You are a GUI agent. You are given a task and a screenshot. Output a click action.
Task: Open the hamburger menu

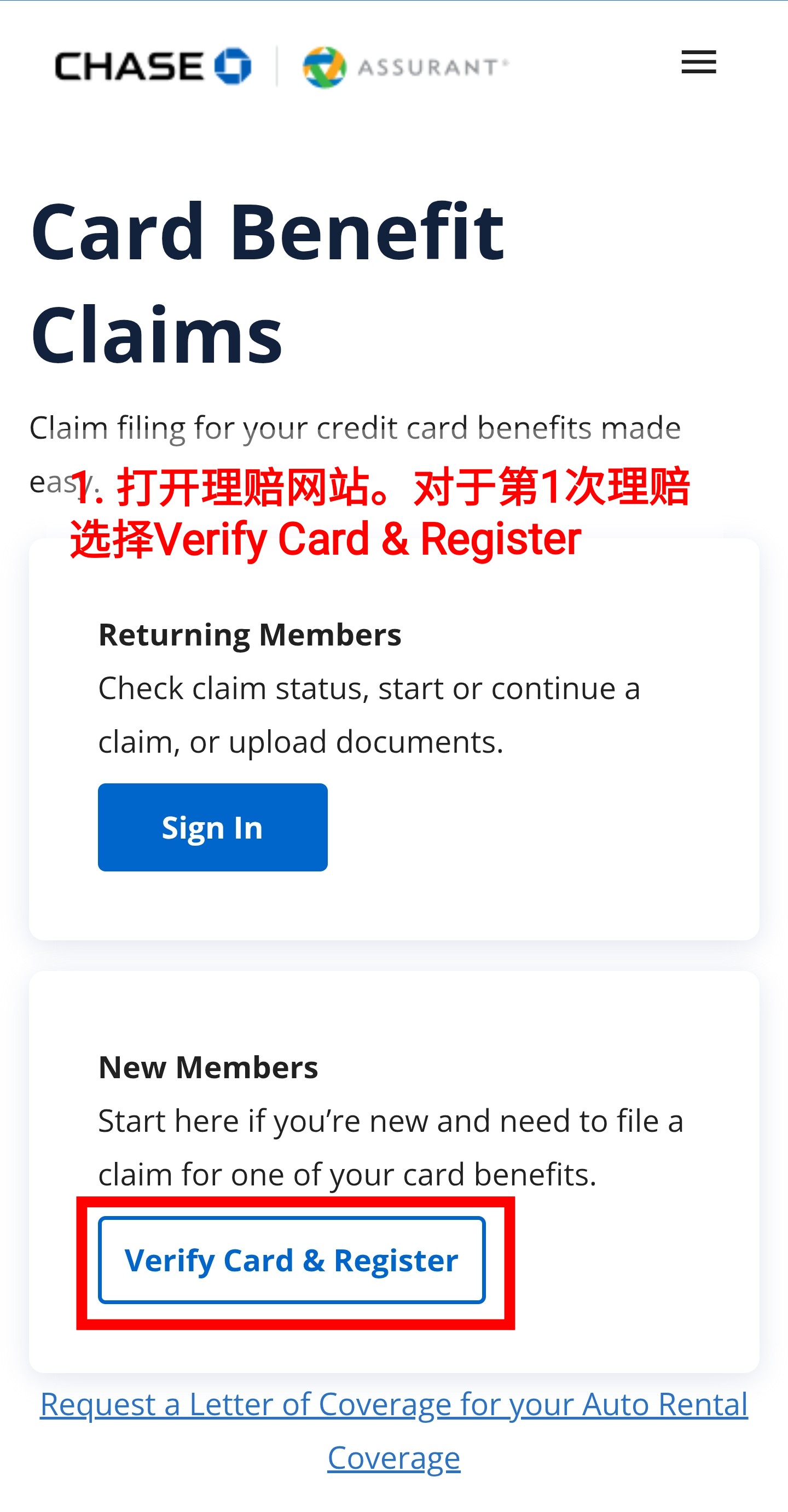(698, 62)
